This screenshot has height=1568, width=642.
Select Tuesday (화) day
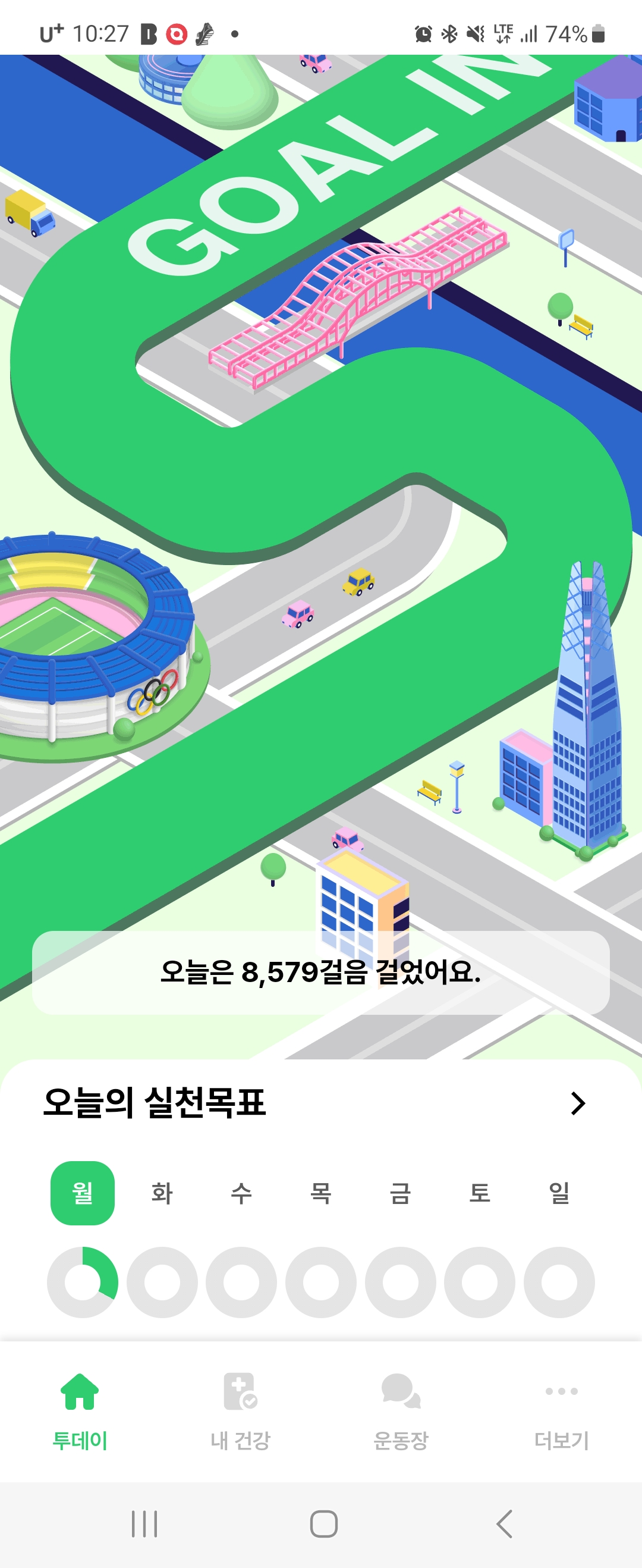(162, 1193)
